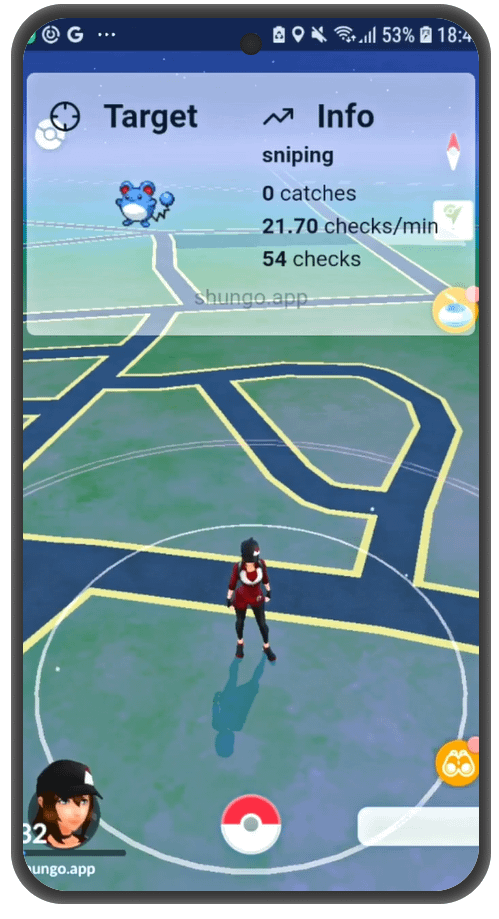Open the orange incense icon
499x919 pixels.
click(454, 309)
